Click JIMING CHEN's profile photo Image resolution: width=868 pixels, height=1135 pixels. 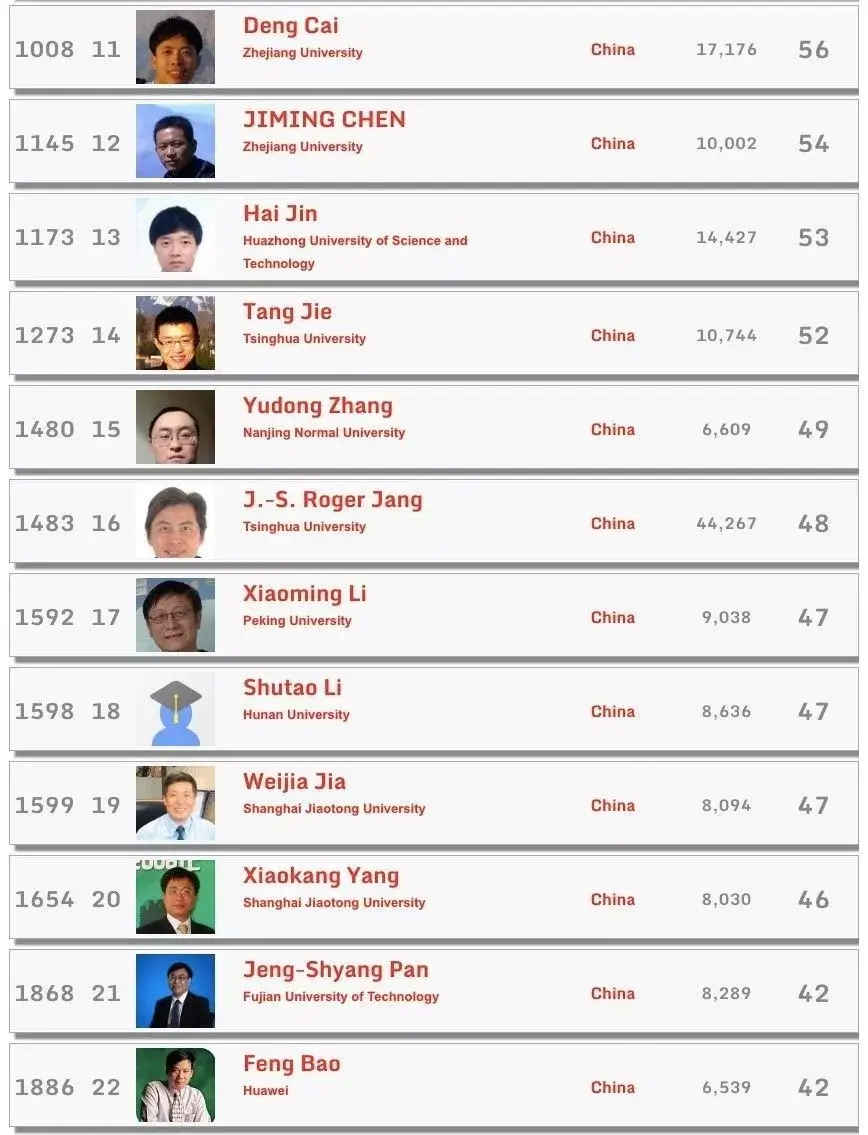tap(175, 141)
